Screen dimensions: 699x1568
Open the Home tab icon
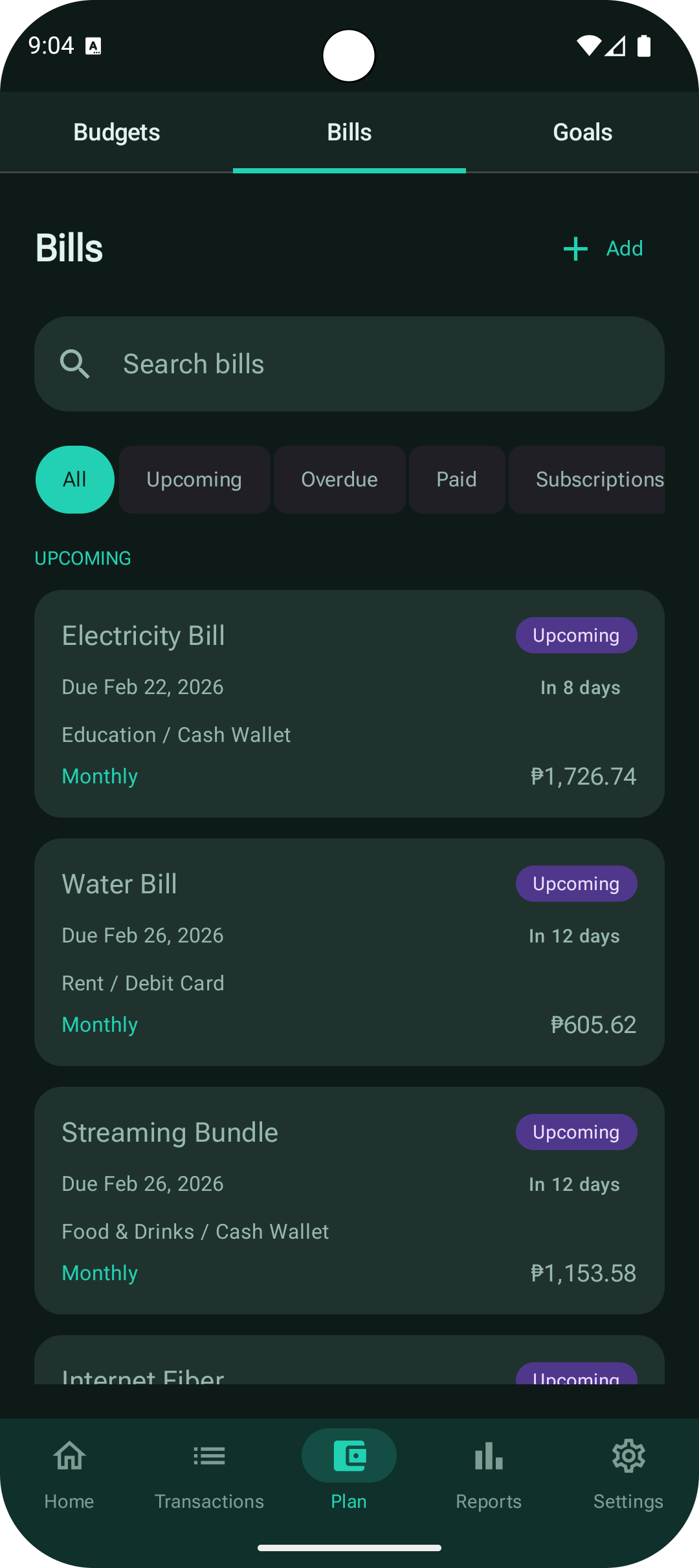coord(68,1455)
